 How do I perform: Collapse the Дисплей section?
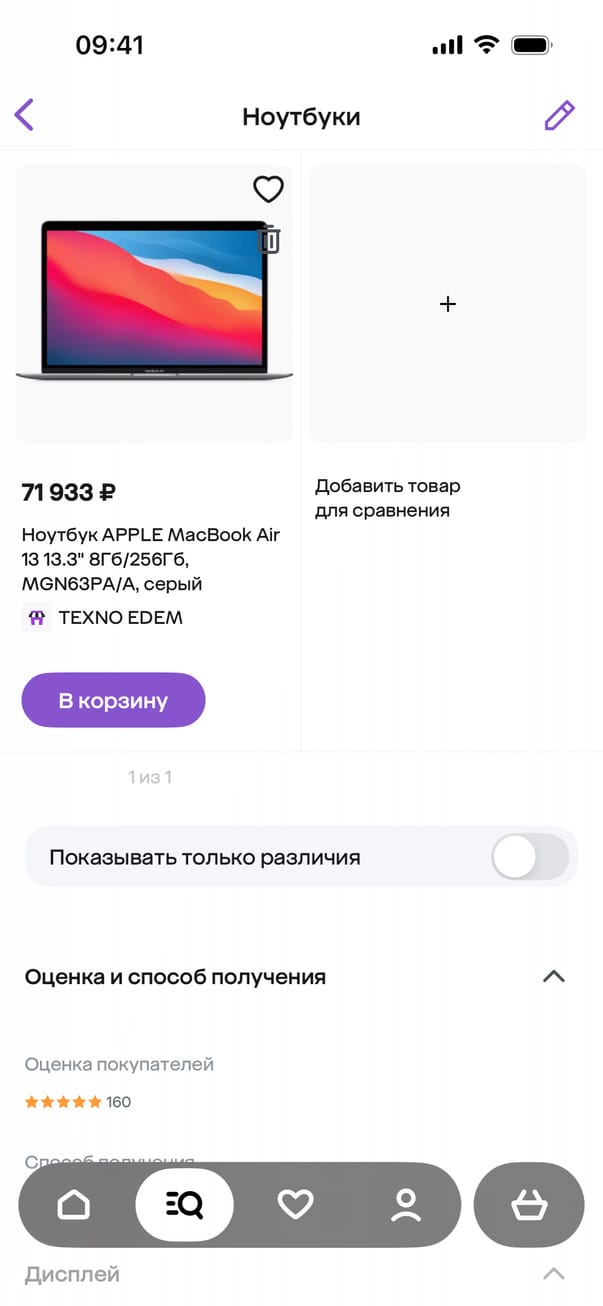tap(553, 1274)
